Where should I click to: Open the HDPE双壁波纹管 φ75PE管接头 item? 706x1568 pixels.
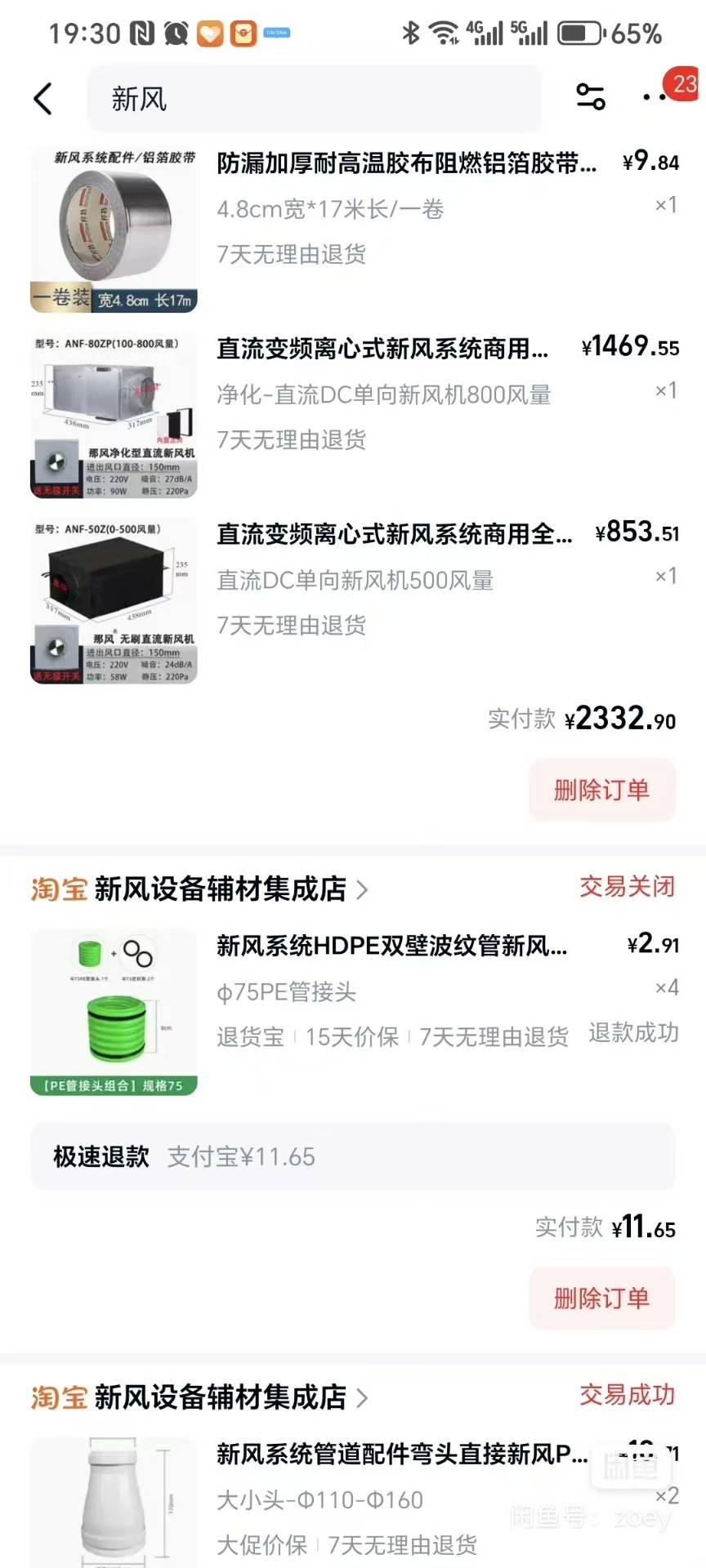click(x=391, y=947)
